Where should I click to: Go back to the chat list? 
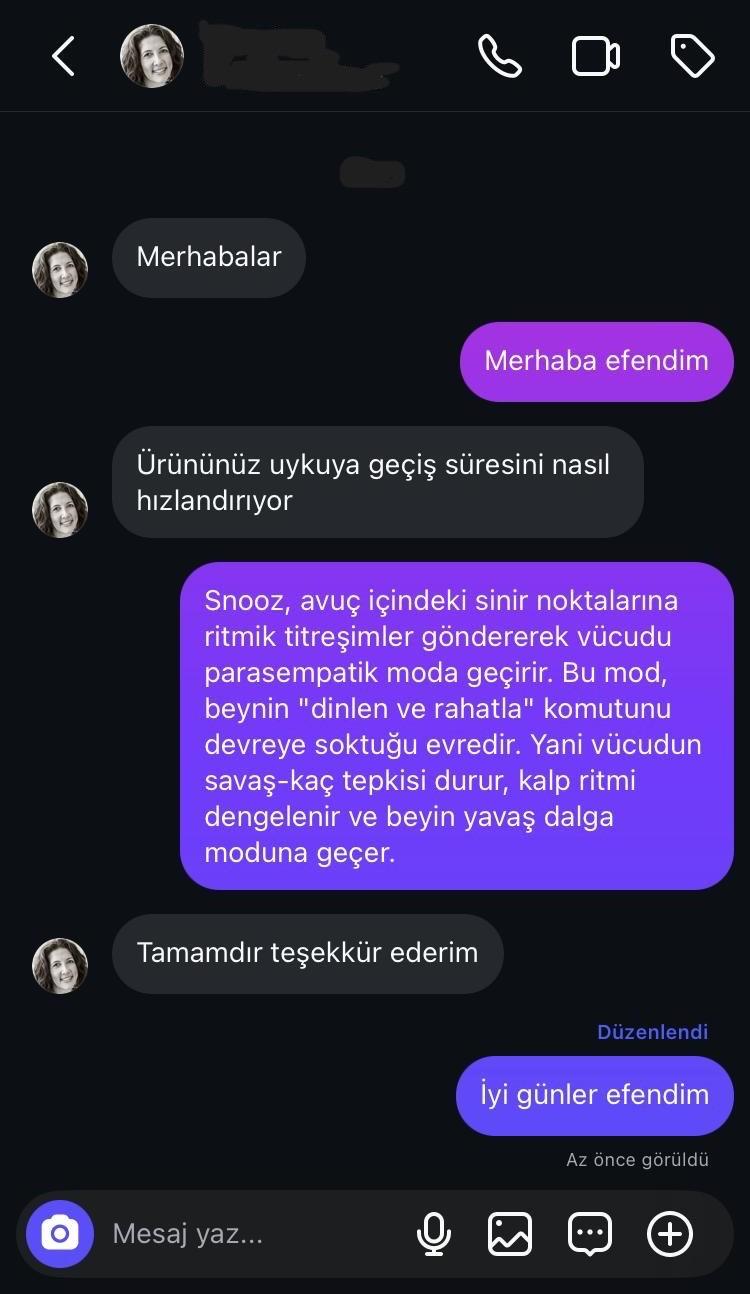(63, 56)
